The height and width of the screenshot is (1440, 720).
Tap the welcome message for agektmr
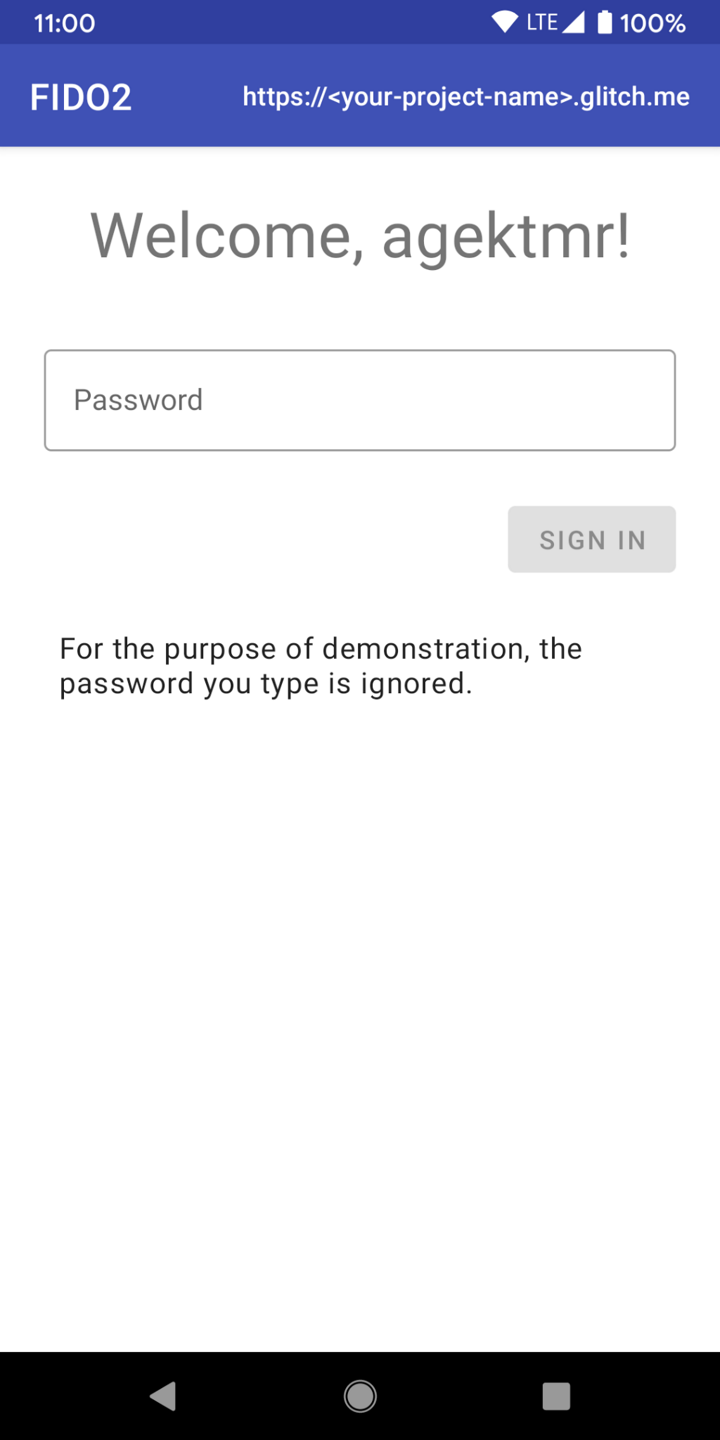click(x=360, y=236)
